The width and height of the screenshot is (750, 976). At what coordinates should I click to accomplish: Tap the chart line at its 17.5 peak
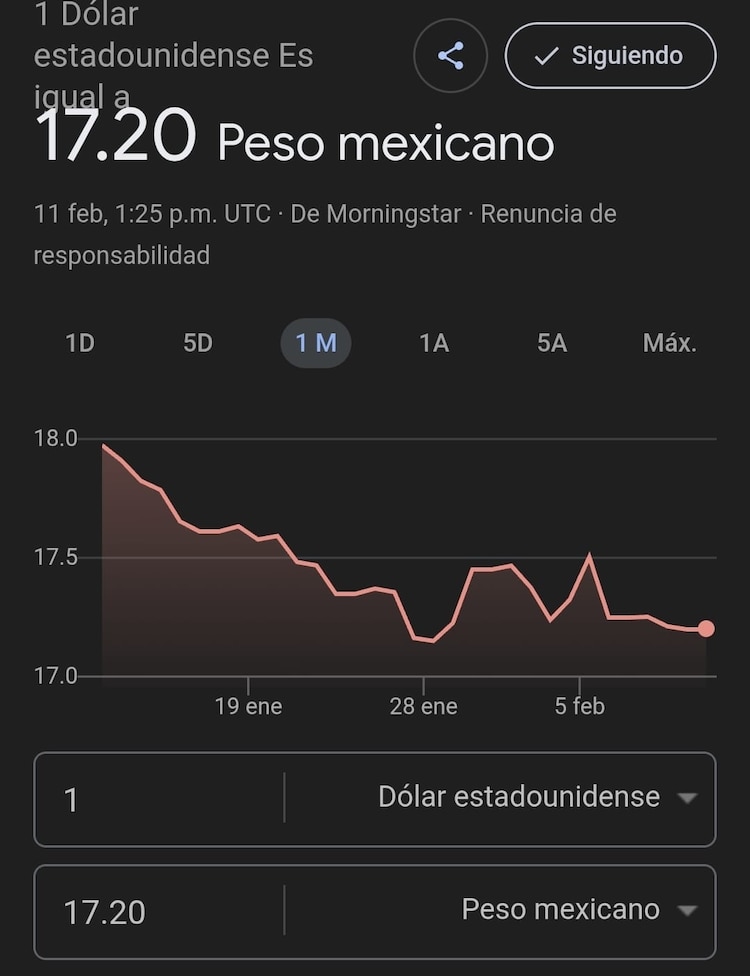point(590,551)
